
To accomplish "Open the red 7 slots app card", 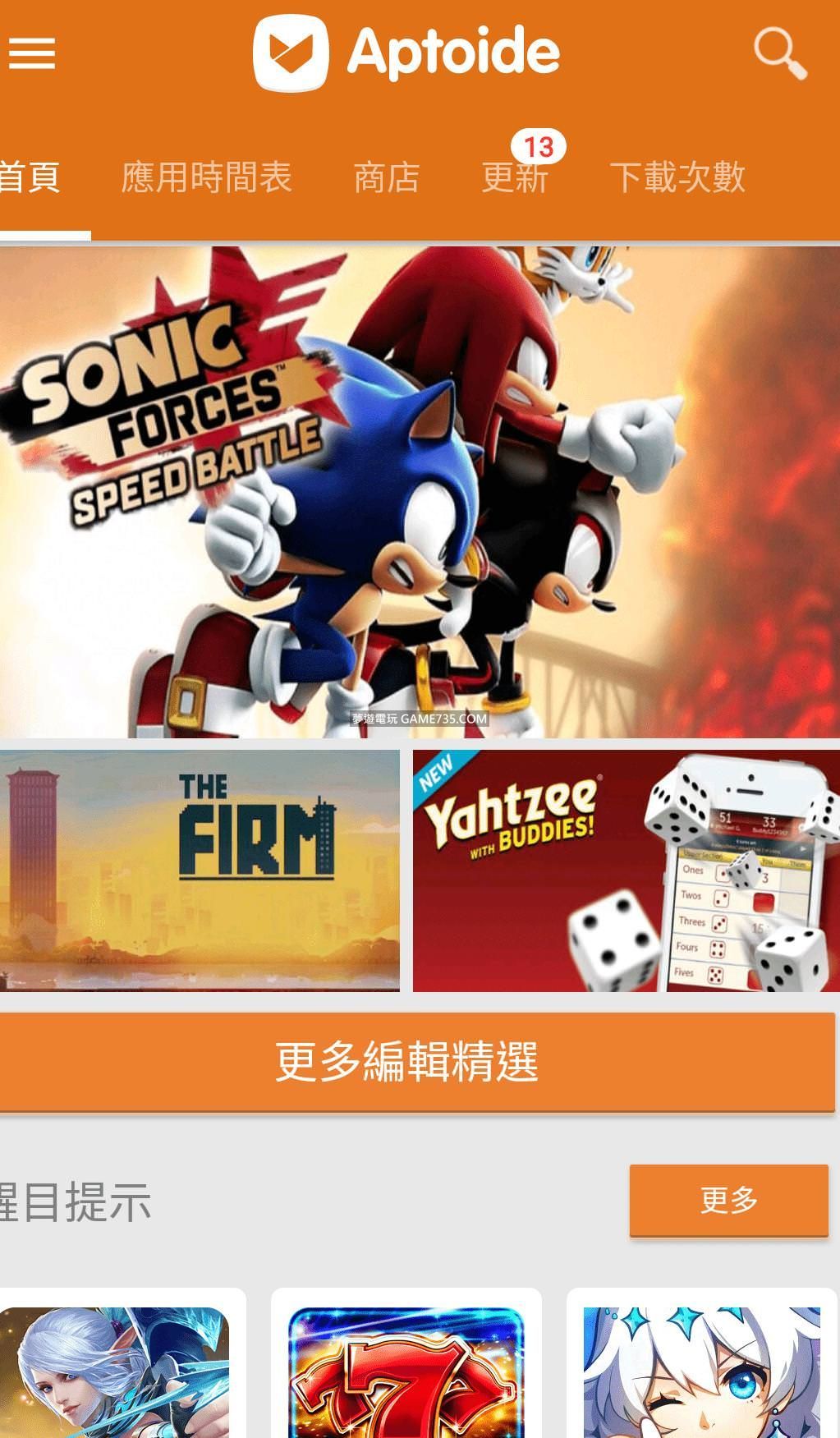I will click(406, 1371).
